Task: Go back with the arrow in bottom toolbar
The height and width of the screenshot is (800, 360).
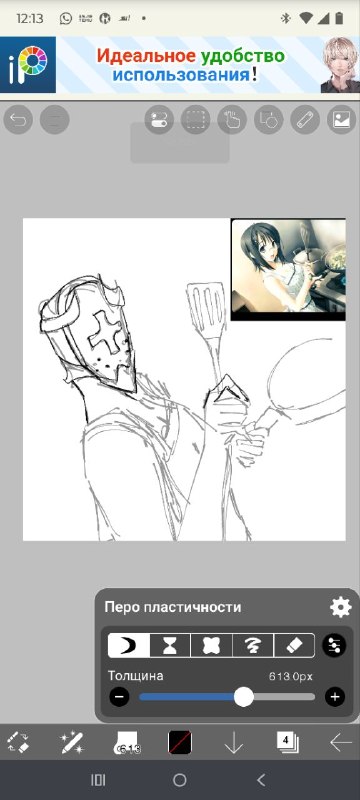Action: pos(341,743)
